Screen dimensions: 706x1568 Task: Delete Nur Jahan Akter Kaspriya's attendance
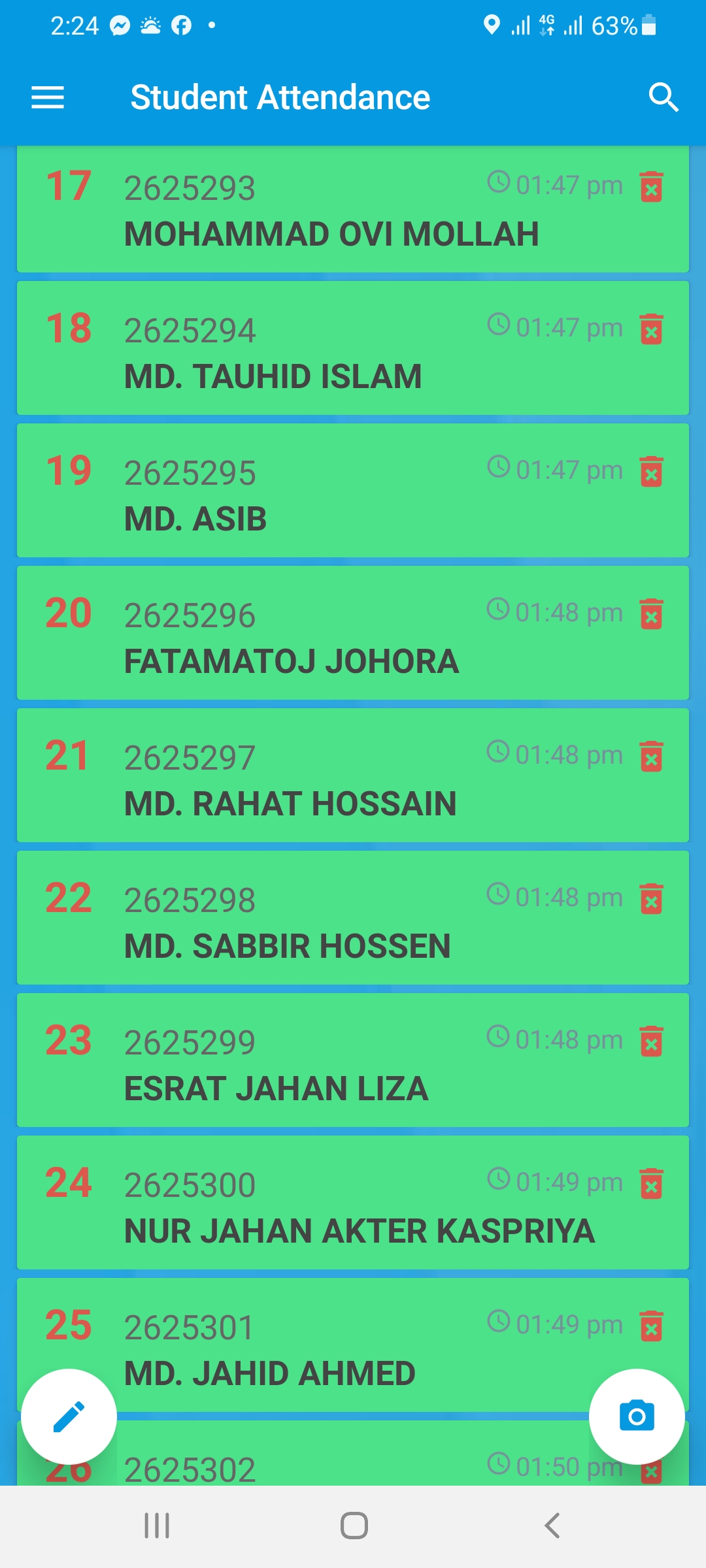652,1183
